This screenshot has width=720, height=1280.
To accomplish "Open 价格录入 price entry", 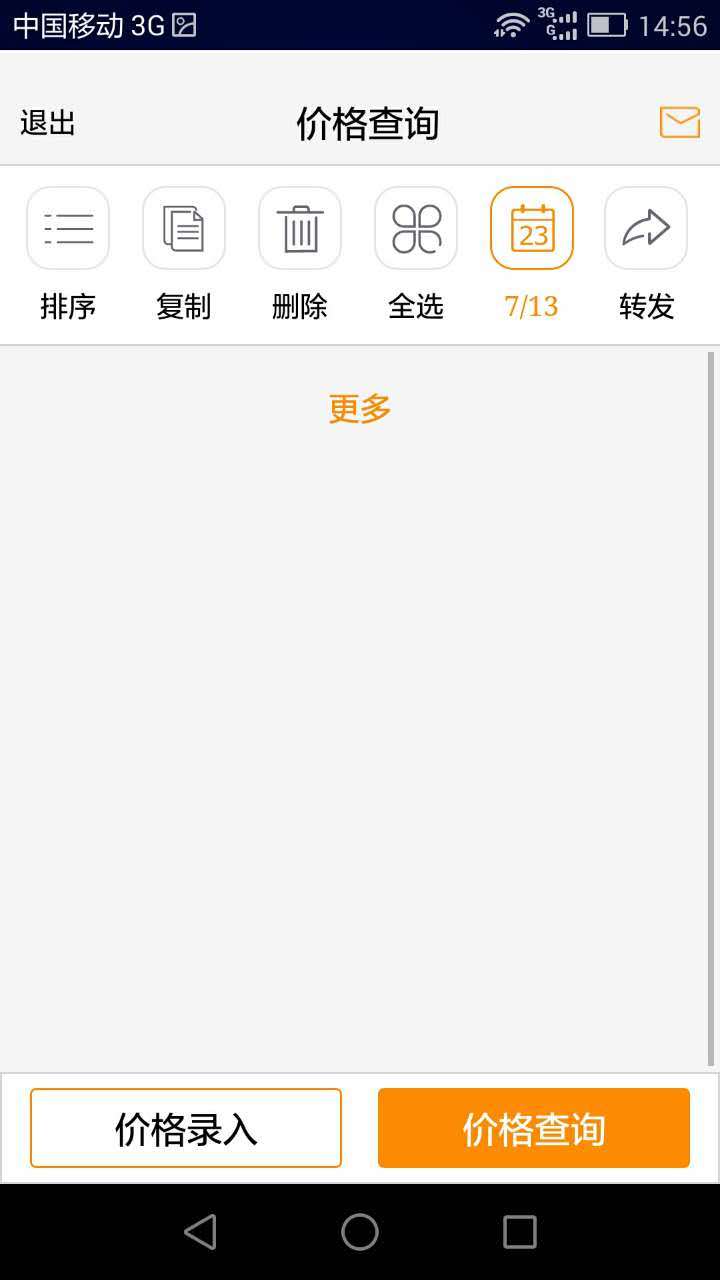I will (x=186, y=1128).
